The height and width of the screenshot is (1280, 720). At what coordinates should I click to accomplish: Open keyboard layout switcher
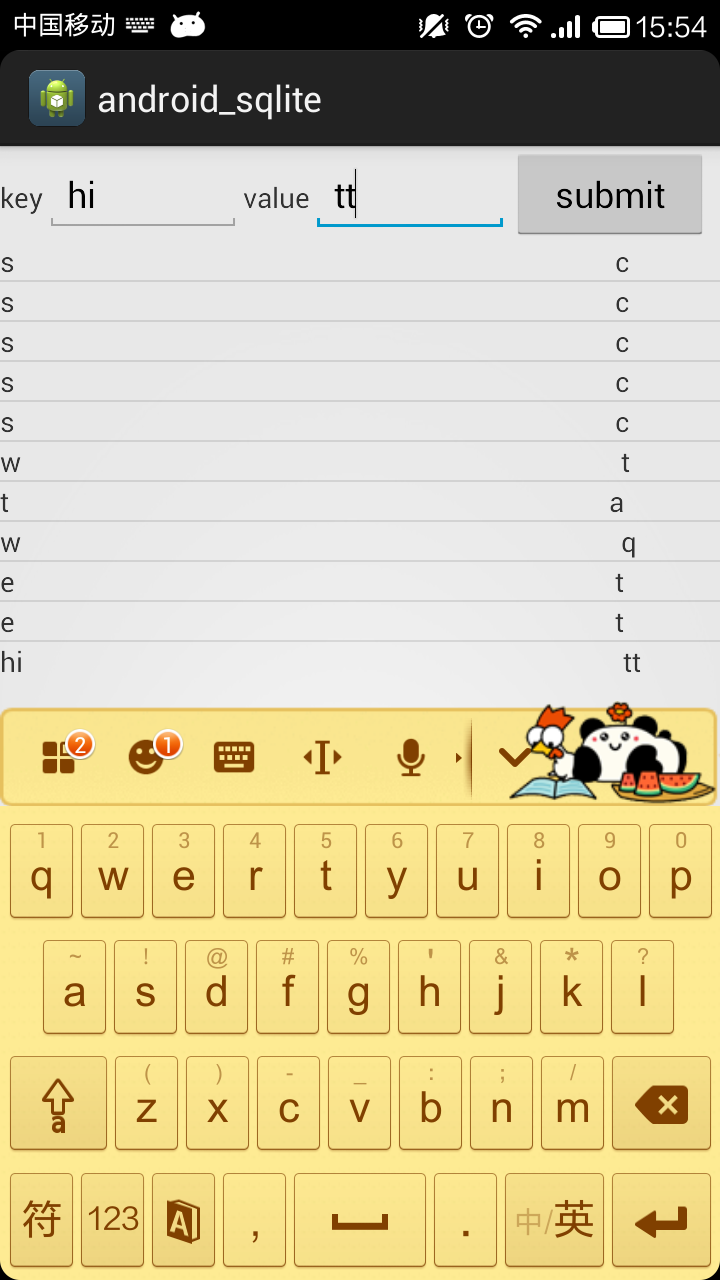[234, 757]
